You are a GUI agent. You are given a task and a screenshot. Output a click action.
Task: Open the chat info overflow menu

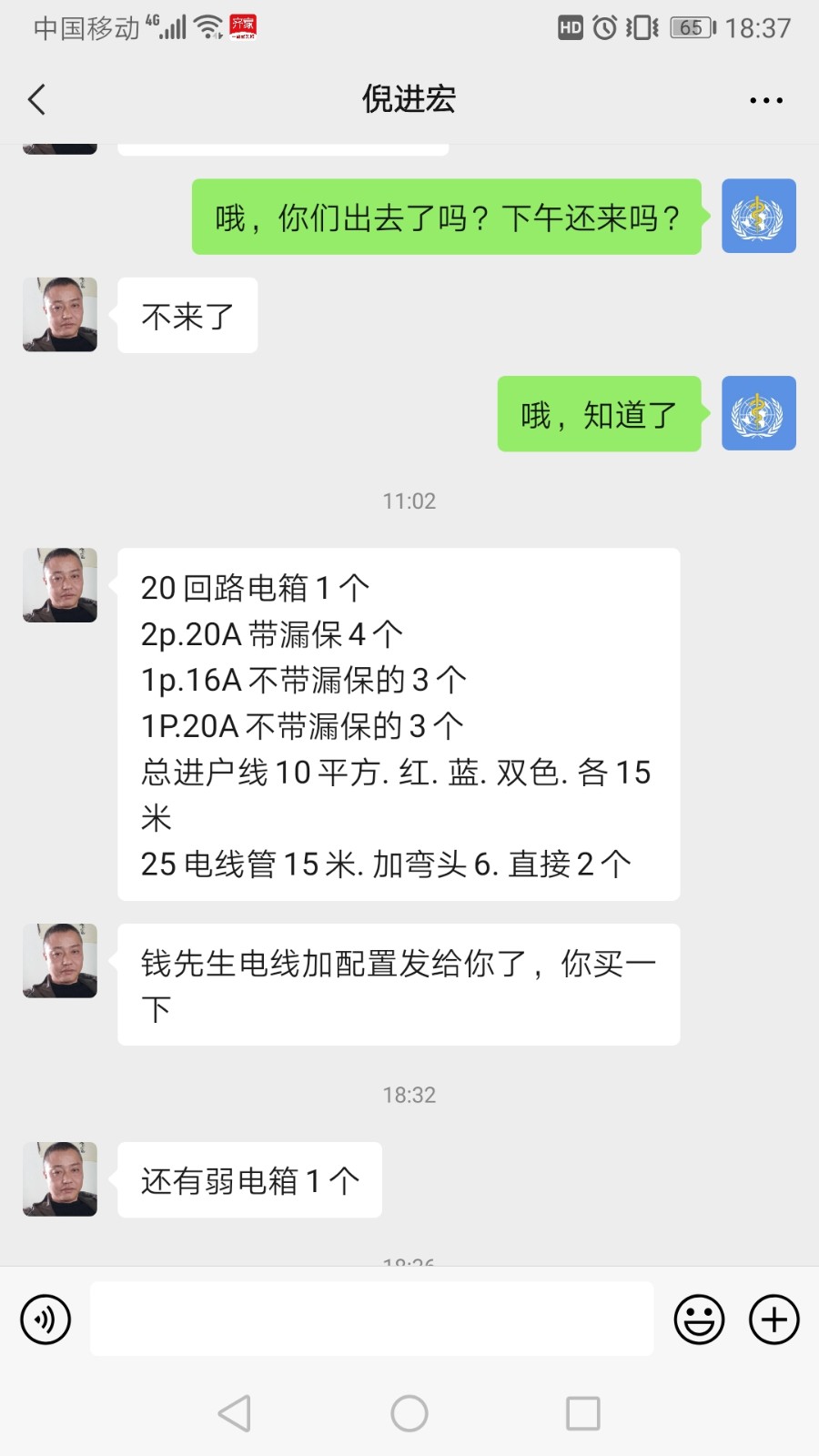point(765,100)
